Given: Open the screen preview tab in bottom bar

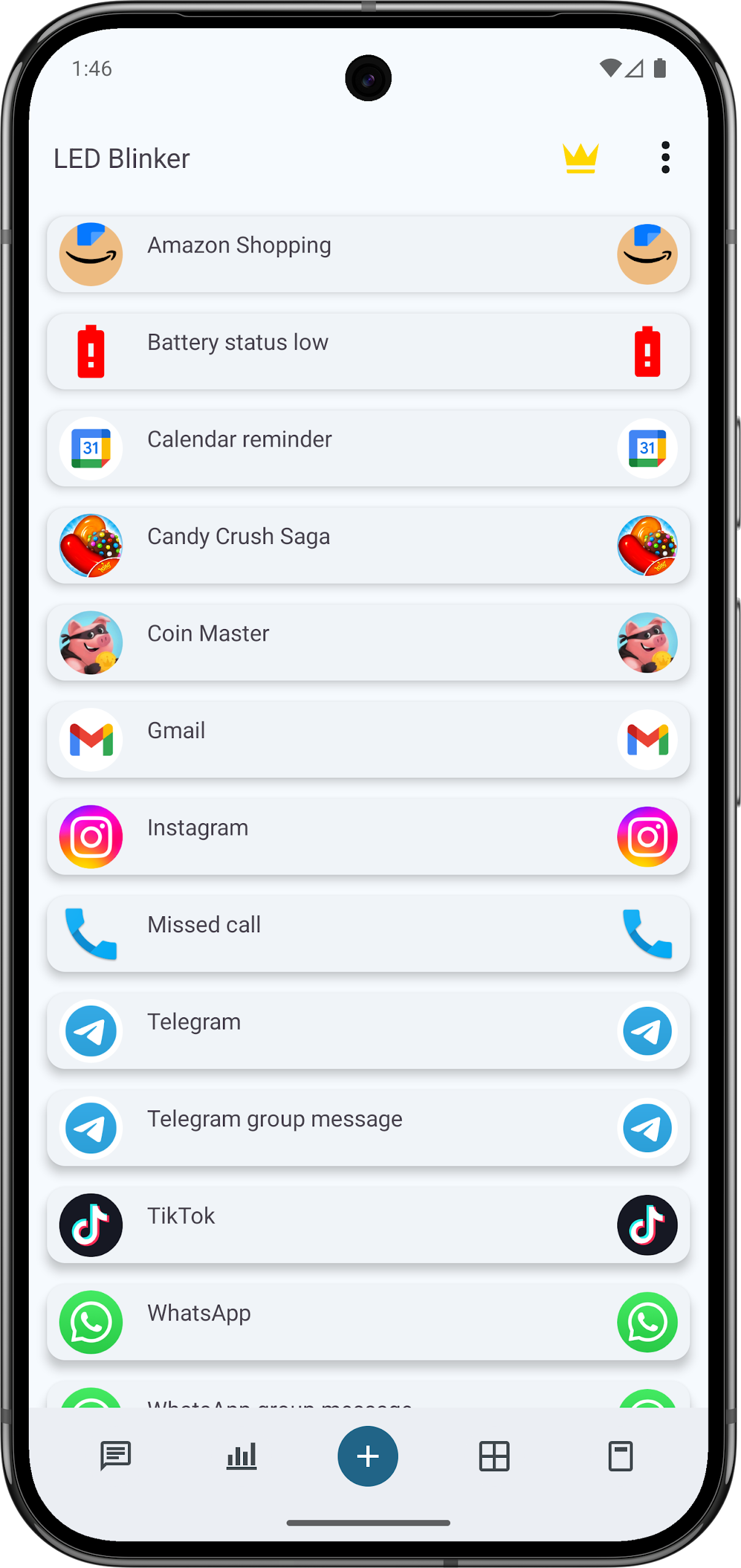Looking at the screenshot, I should tap(620, 1456).
